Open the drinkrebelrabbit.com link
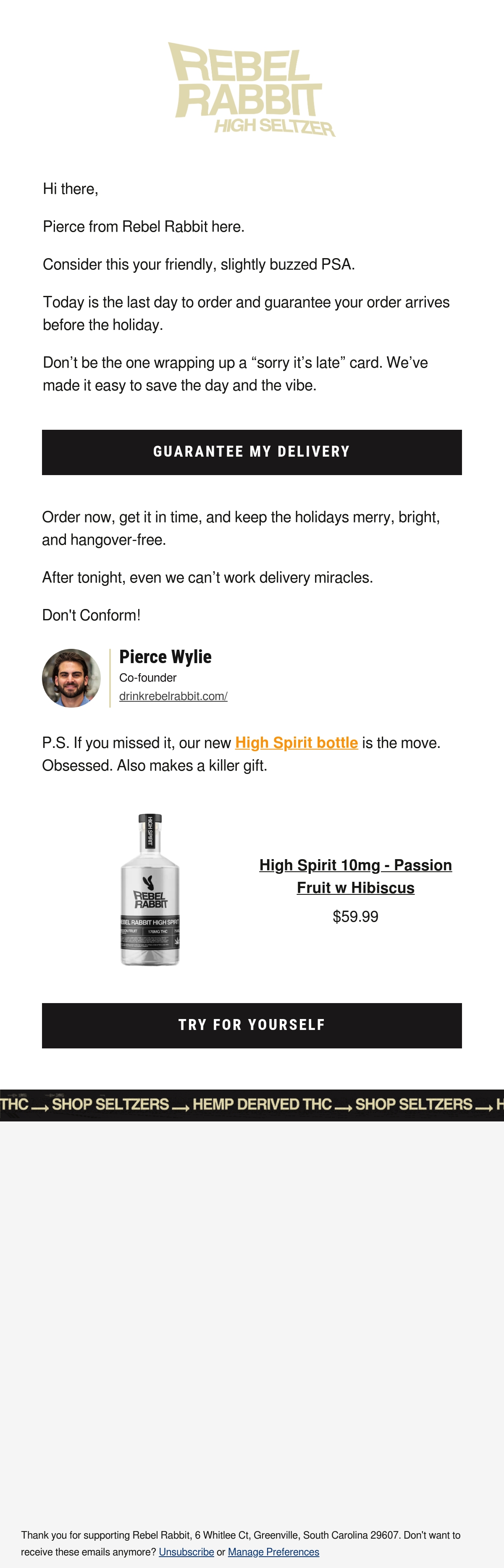Viewport: 504px width, 1568px height. 173,696
